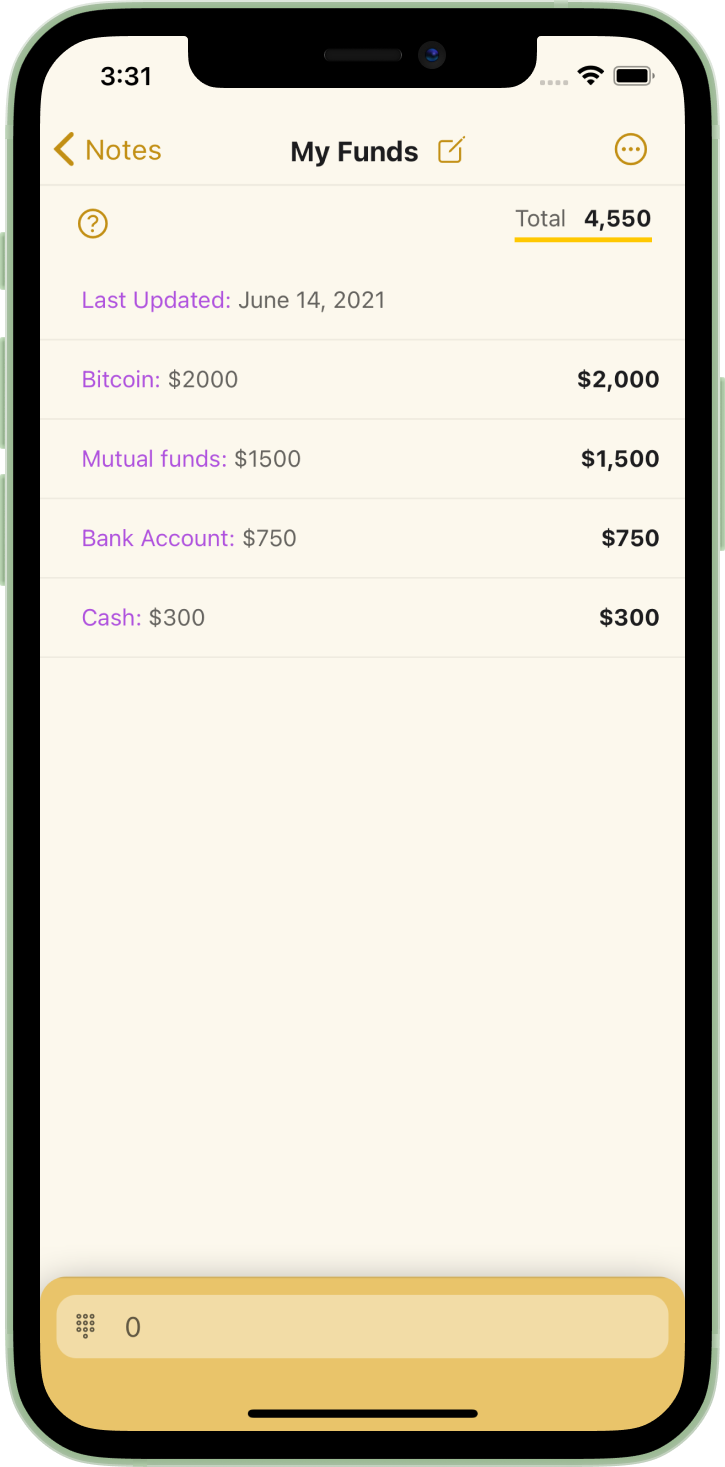Viewport: 725px width, 1467px height.
Task: Tap the Total 4,550 summary
Action: 583,219
